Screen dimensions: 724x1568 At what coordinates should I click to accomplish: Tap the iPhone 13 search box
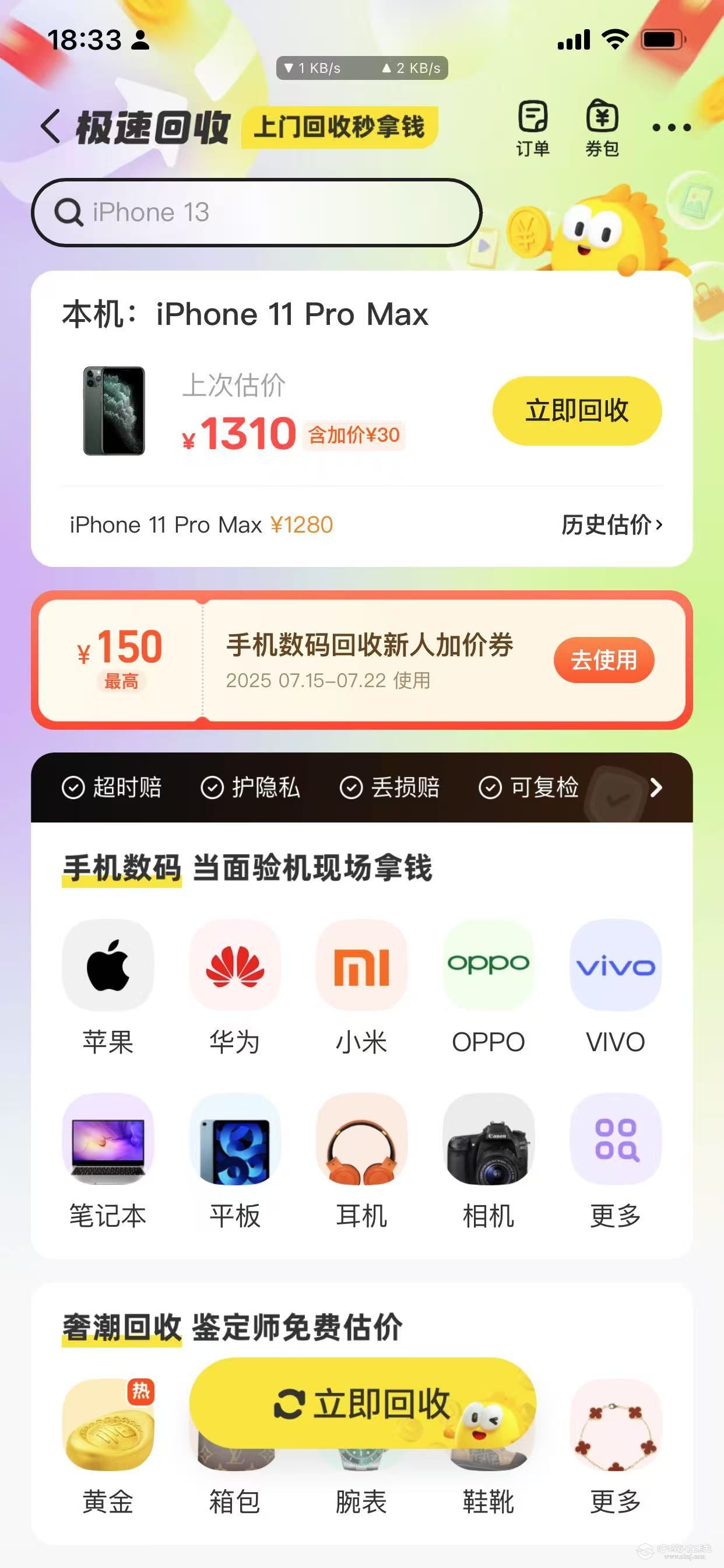point(255,212)
